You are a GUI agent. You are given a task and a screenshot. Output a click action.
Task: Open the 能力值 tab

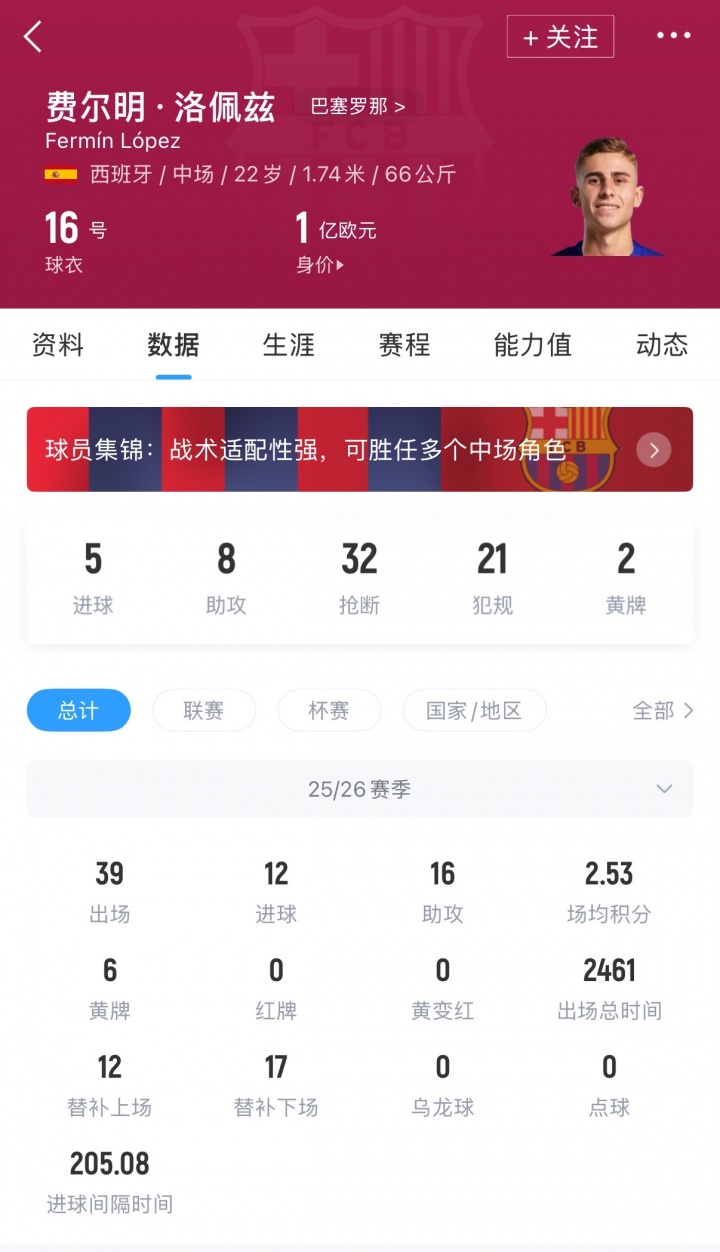click(533, 346)
